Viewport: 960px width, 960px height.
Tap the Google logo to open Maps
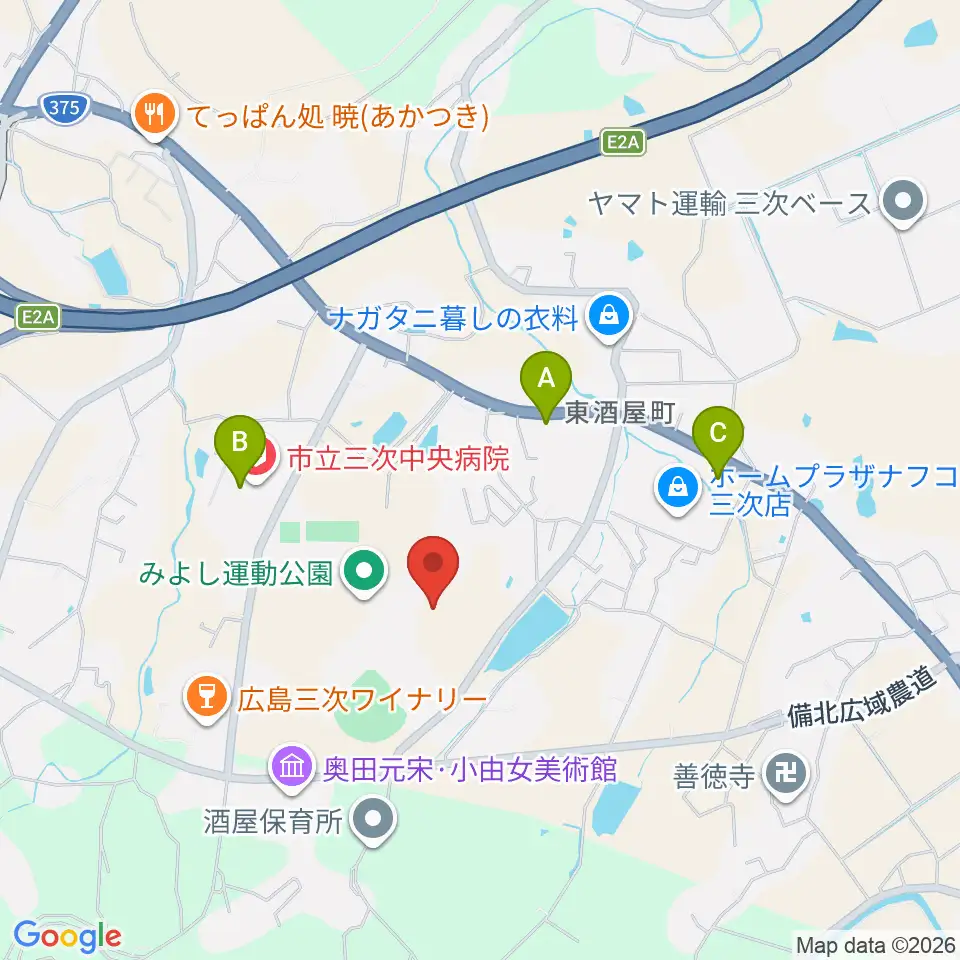(67, 936)
